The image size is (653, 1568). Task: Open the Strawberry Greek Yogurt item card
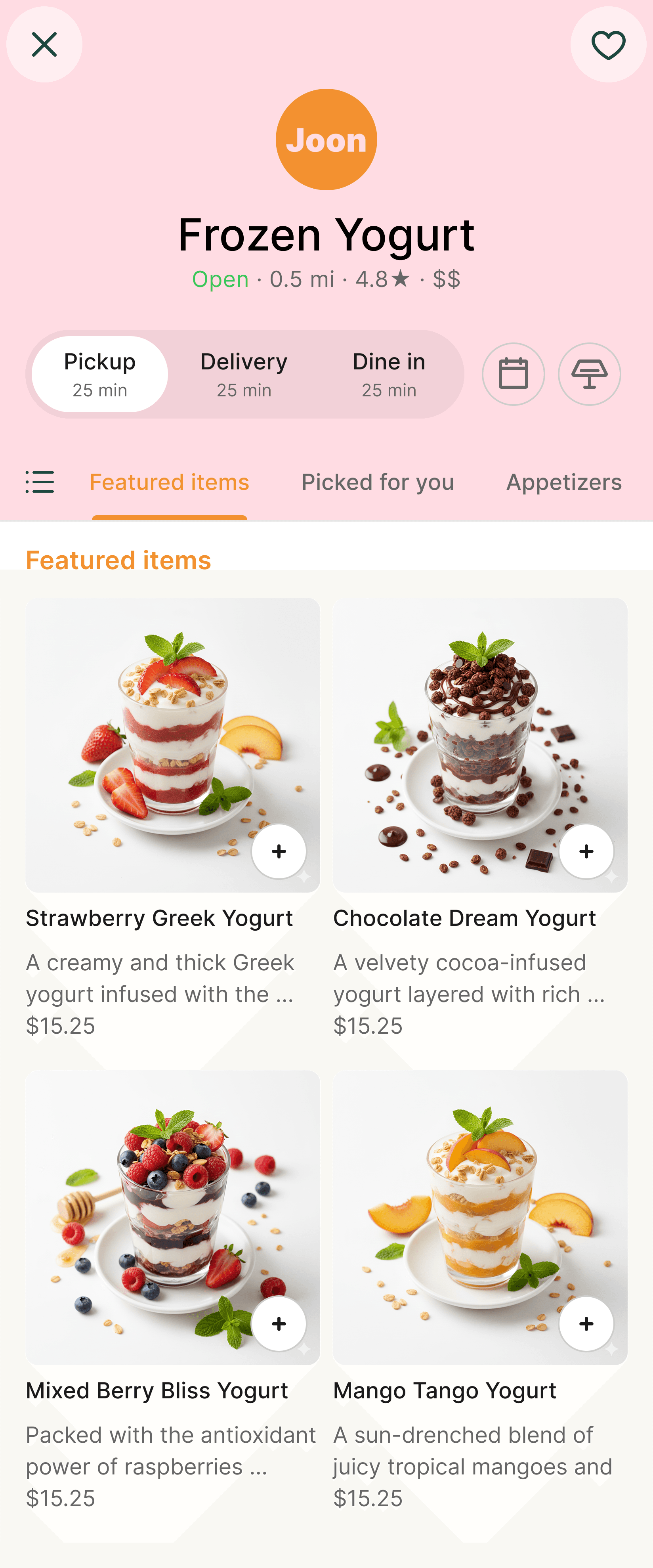tap(159, 918)
